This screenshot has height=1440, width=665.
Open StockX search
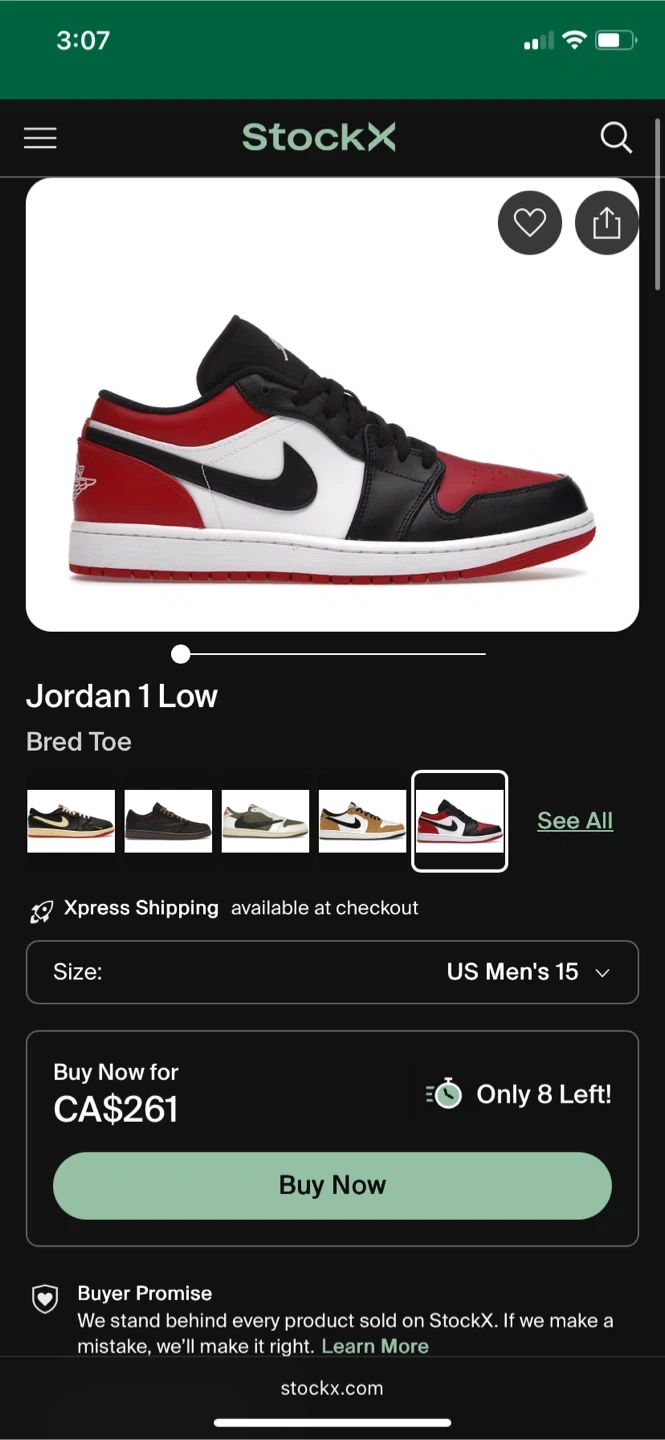click(x=616, y=138)
